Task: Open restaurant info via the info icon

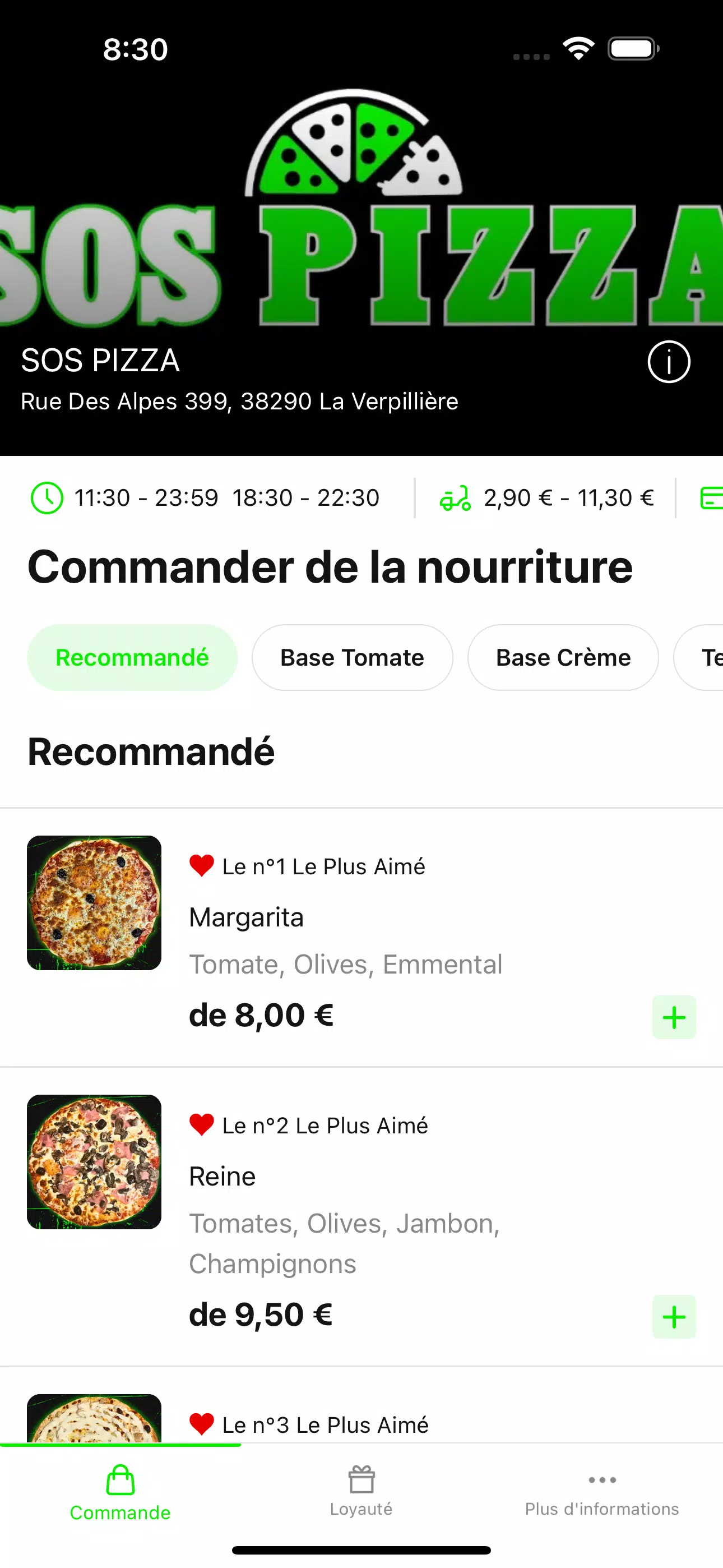Action: pyautogui.click(x=668, y=362)
